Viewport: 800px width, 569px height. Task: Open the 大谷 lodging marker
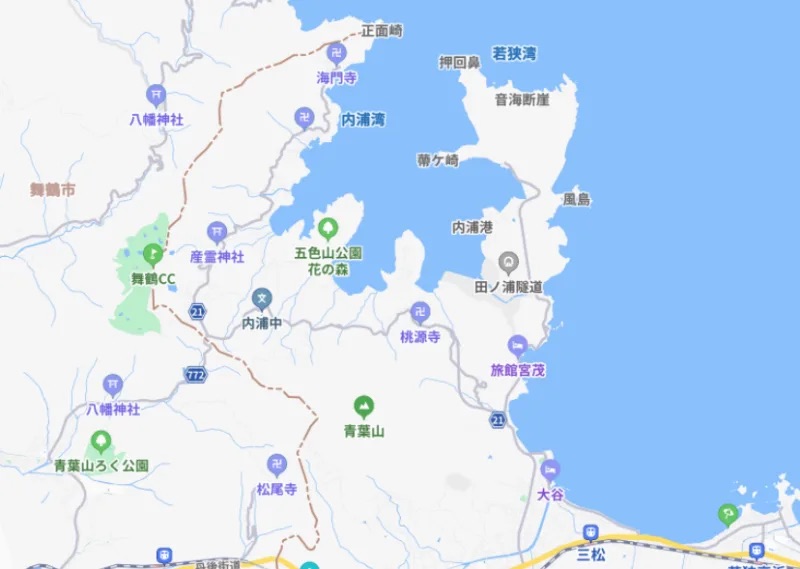(x=550, y=470)
